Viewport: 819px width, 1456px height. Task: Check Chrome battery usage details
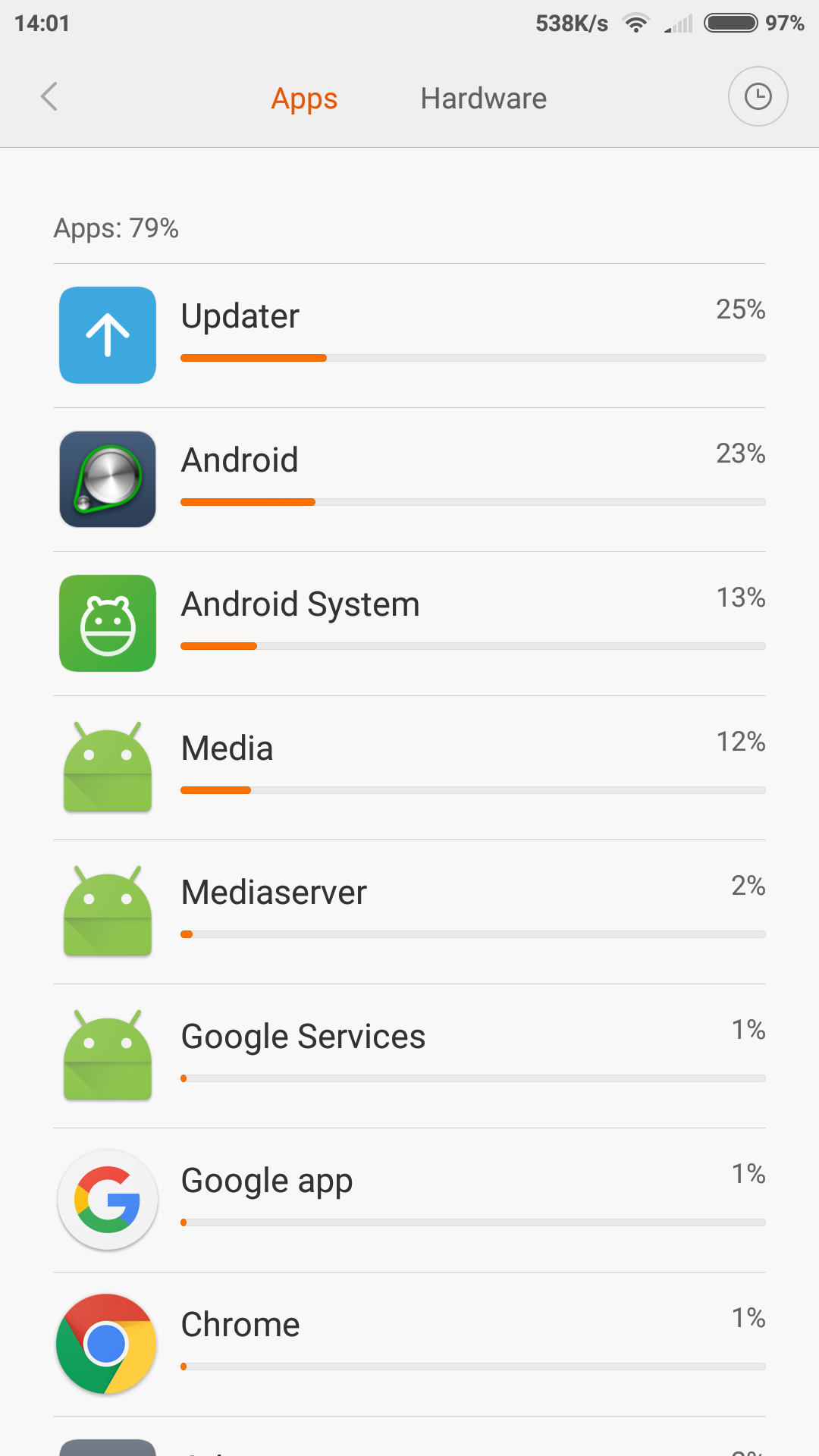[x=409, y=1344]
